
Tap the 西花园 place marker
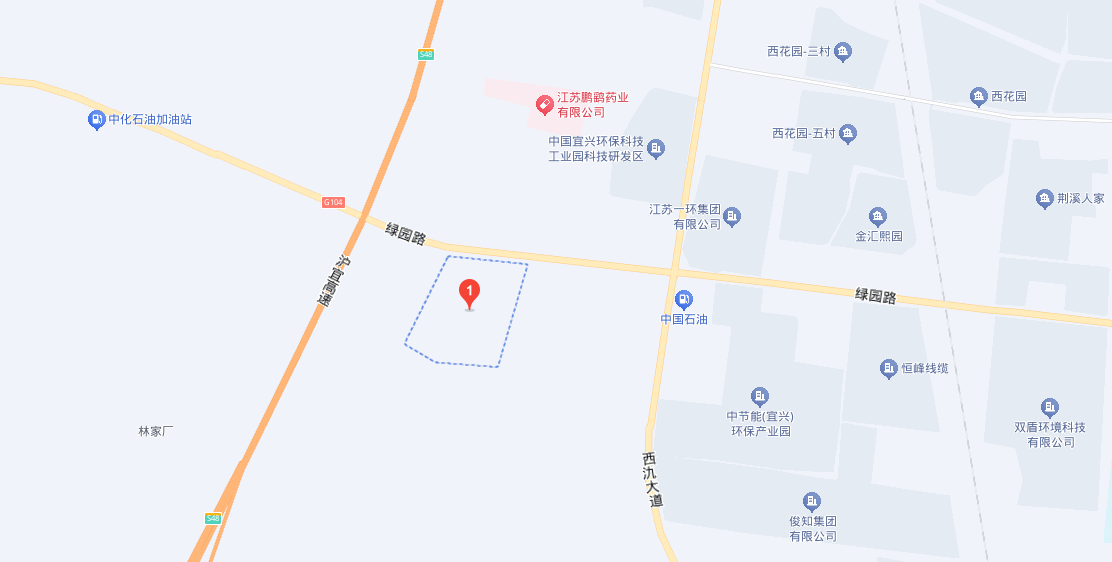tap(978, 97)
